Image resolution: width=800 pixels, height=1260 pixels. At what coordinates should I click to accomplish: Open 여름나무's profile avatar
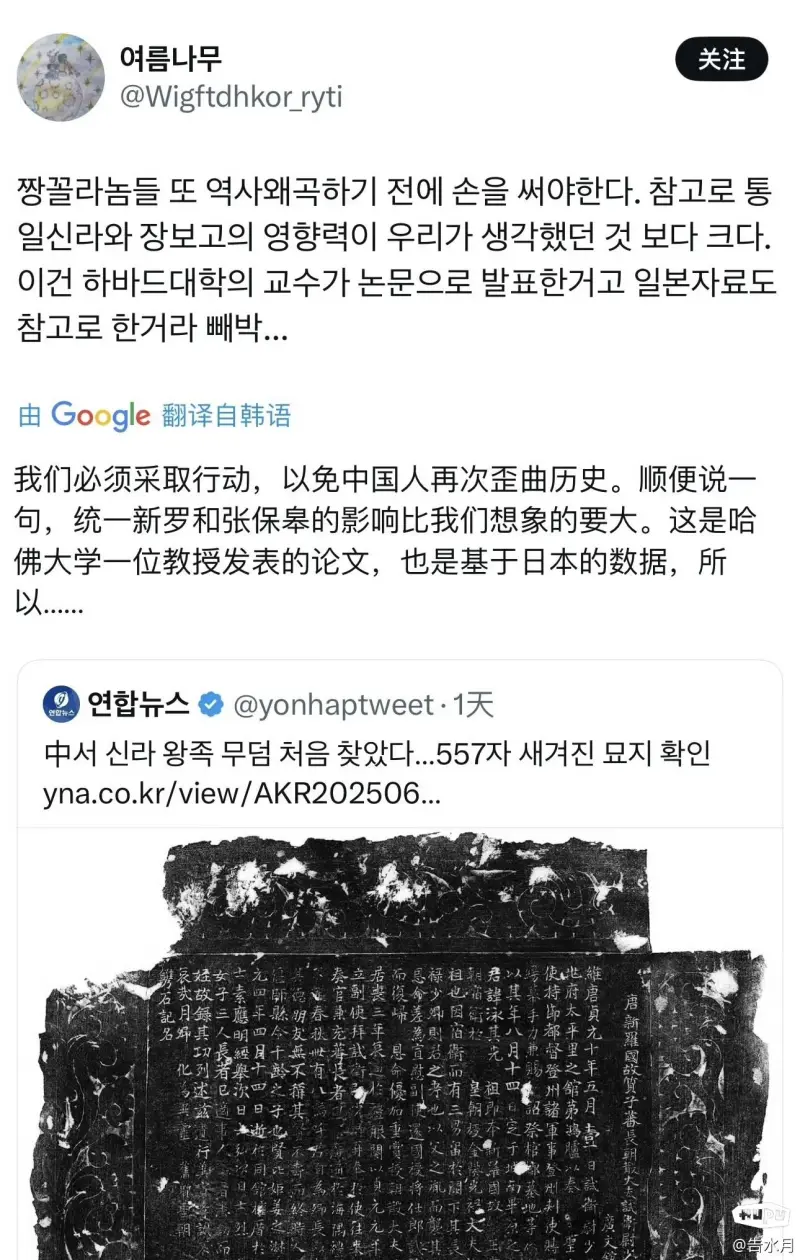[61, 78]
